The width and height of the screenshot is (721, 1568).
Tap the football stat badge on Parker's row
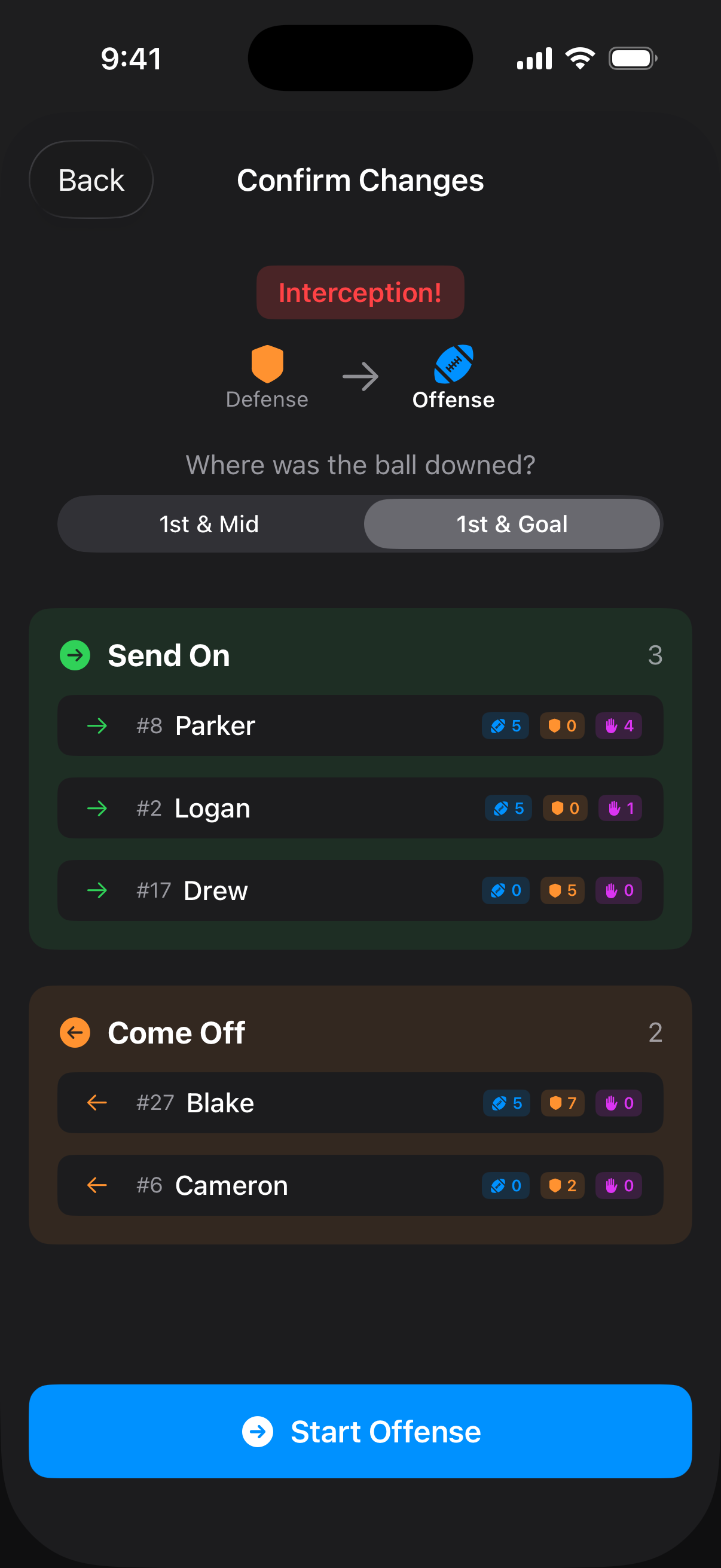[505, 725]
